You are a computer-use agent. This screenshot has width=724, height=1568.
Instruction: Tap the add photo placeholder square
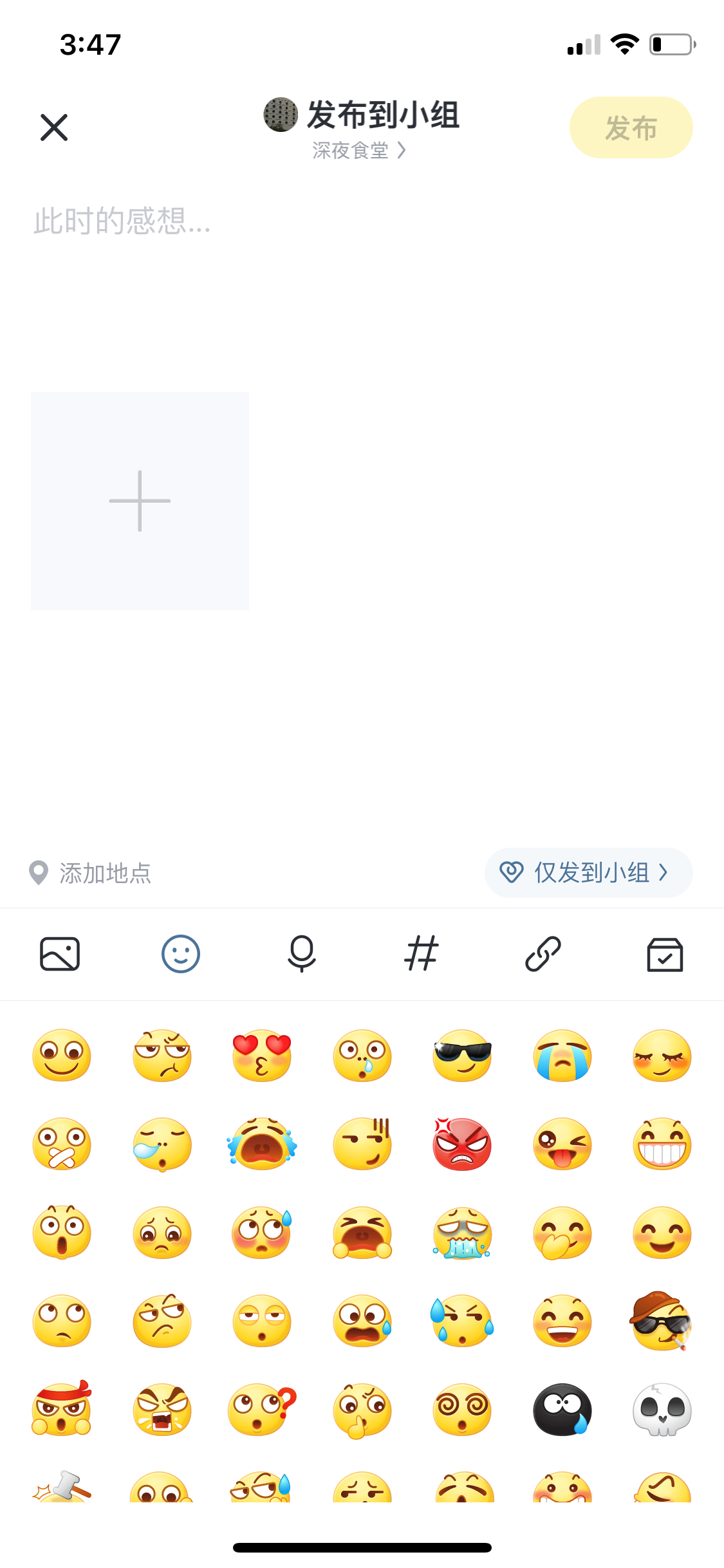pos(139,500)
